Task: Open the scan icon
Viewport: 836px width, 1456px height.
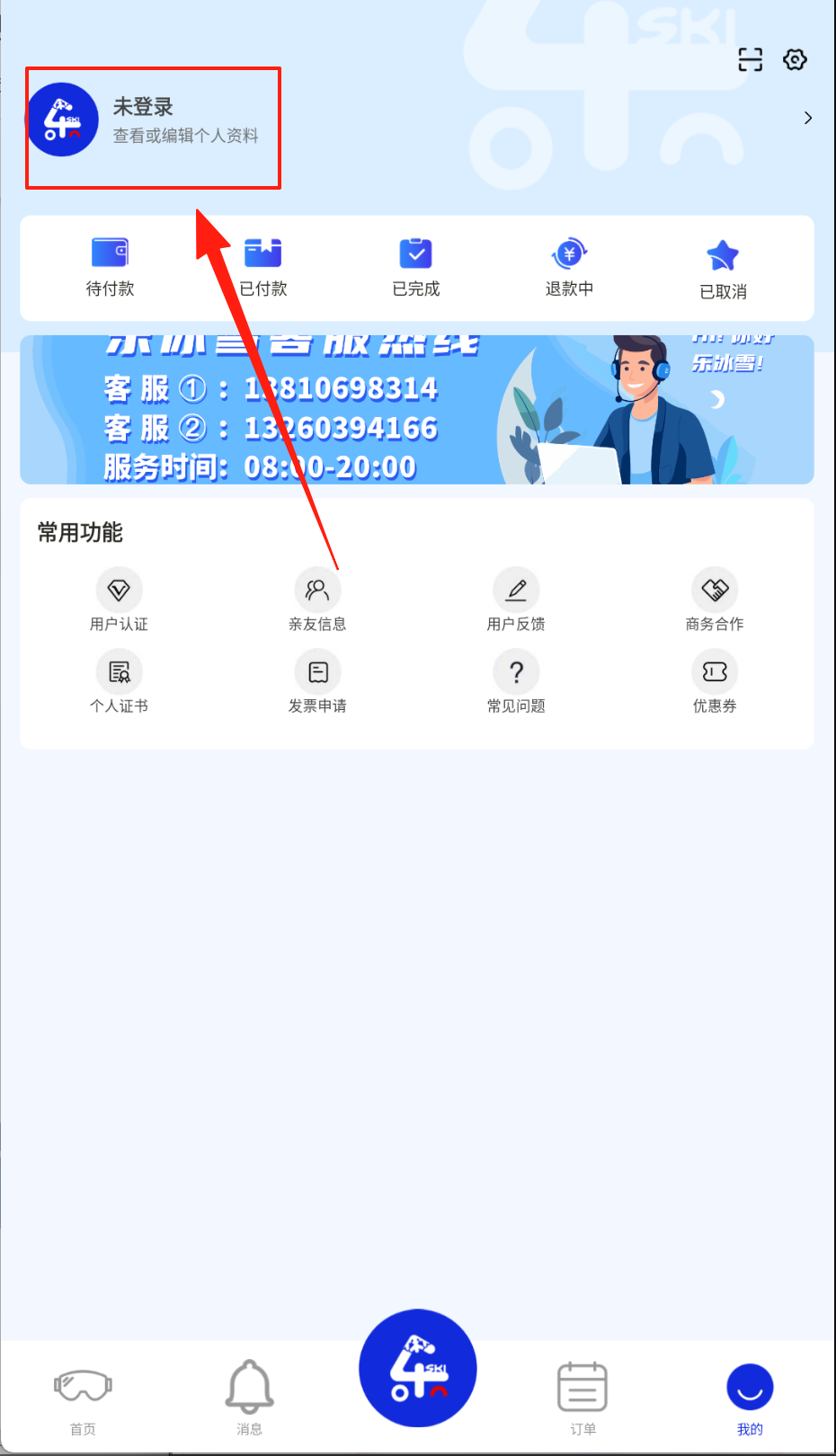Action: [750, 60]
